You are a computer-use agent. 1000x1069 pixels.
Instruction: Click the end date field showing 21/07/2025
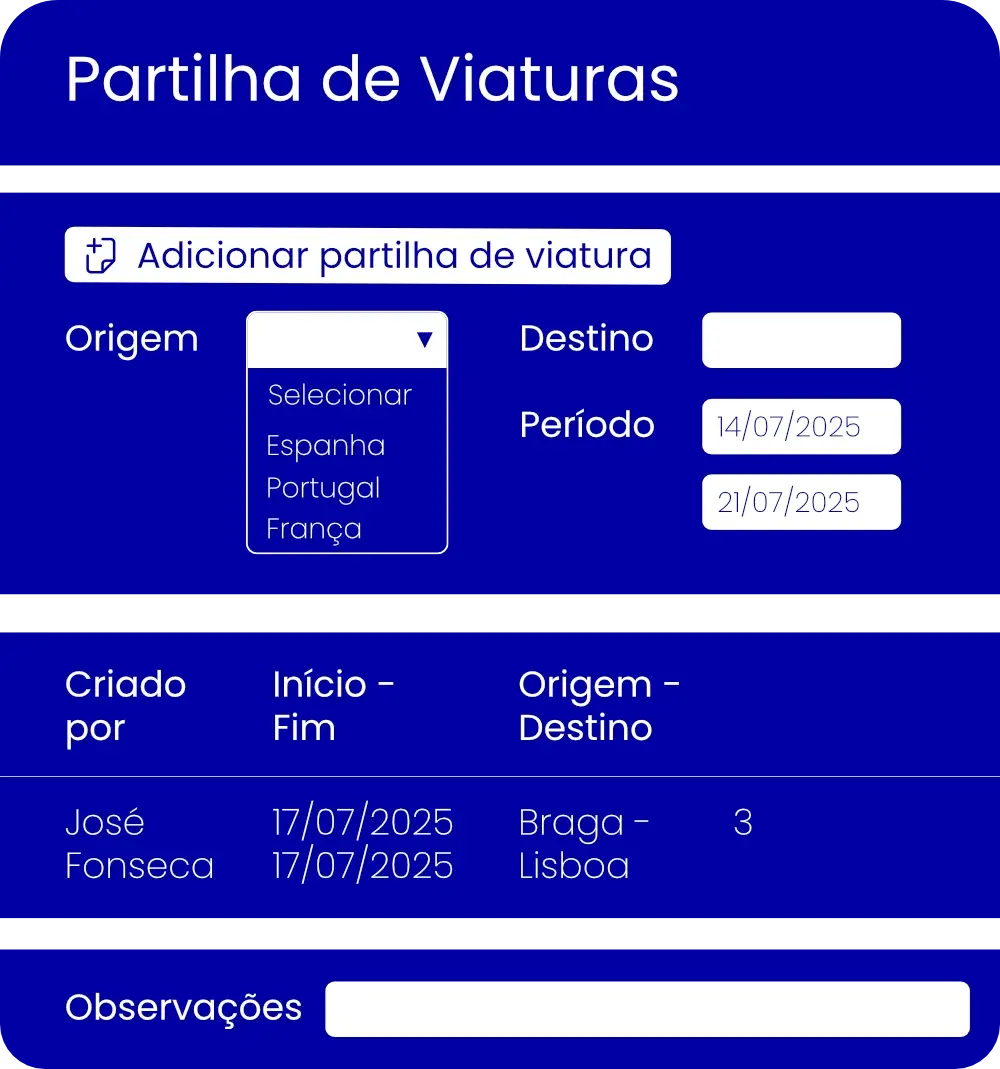800,502
